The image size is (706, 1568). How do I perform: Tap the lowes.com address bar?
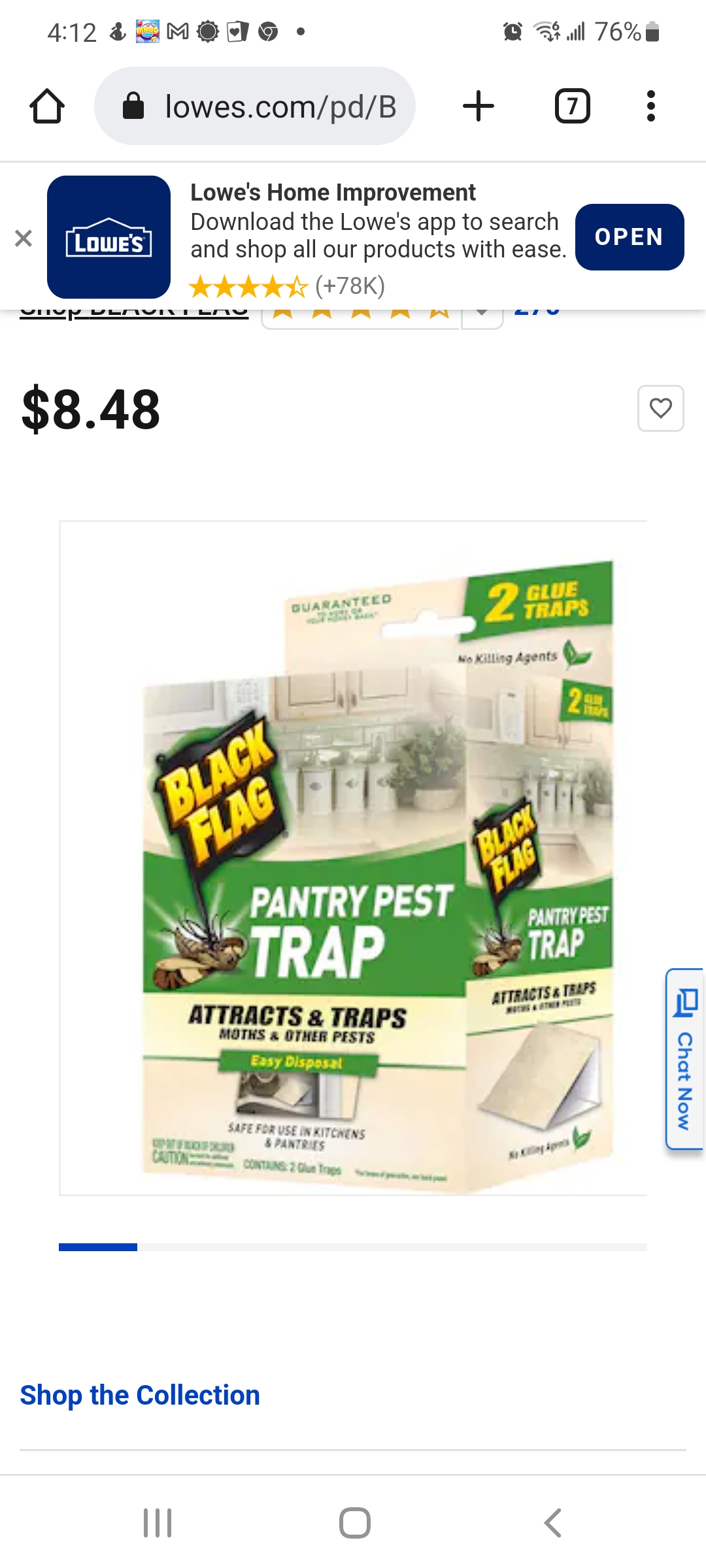point(255,106)
